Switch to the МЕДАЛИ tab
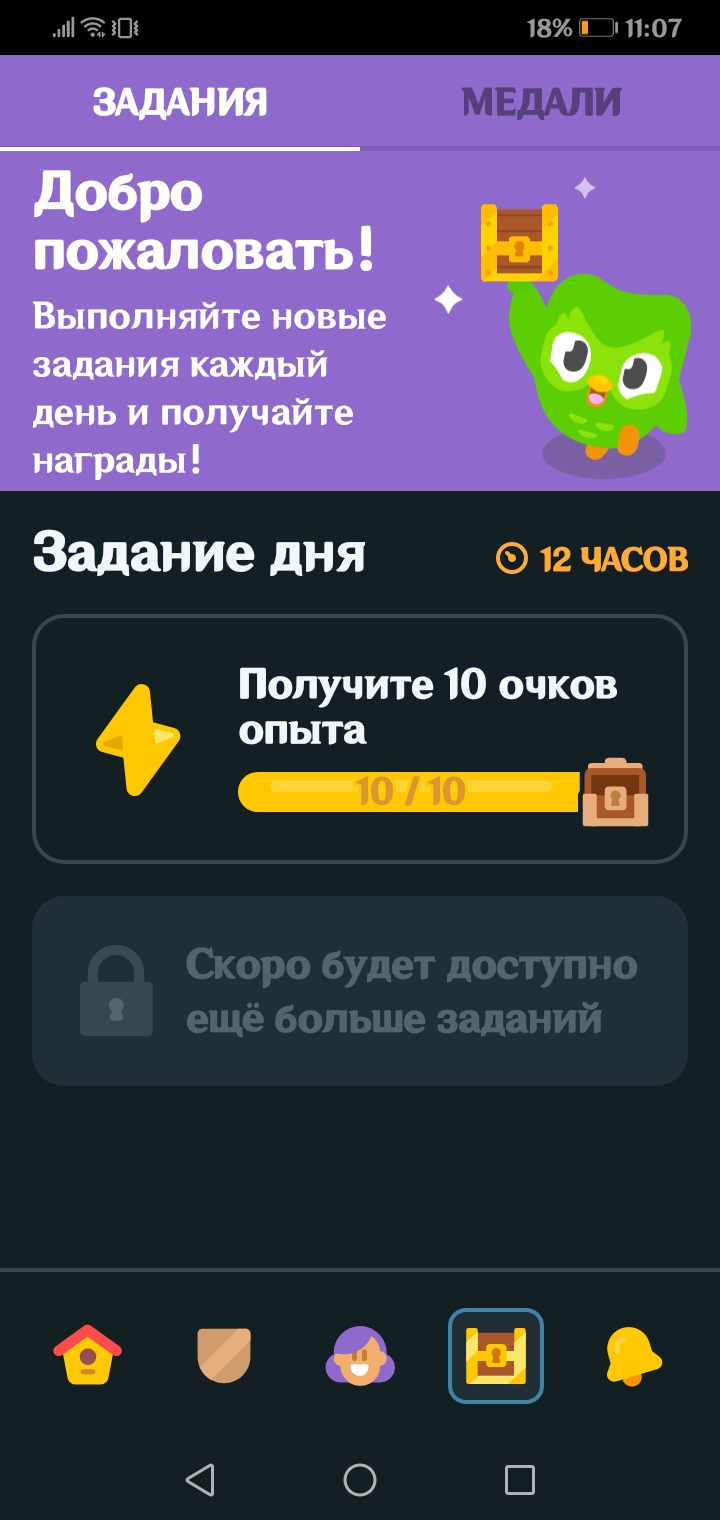 (540, 103)
